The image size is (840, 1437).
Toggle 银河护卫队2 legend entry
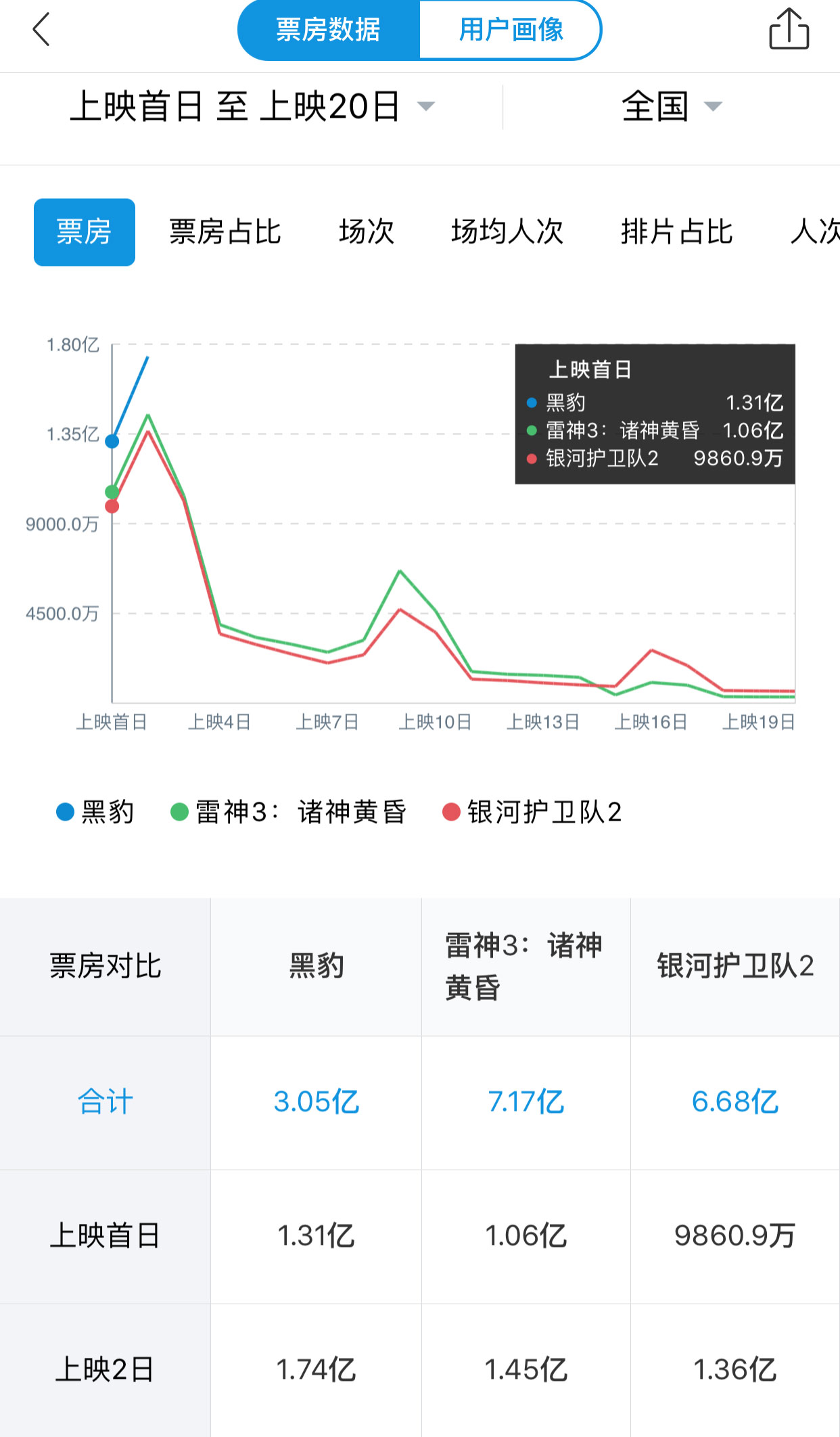pyautogui.click(x=532, y=812)
